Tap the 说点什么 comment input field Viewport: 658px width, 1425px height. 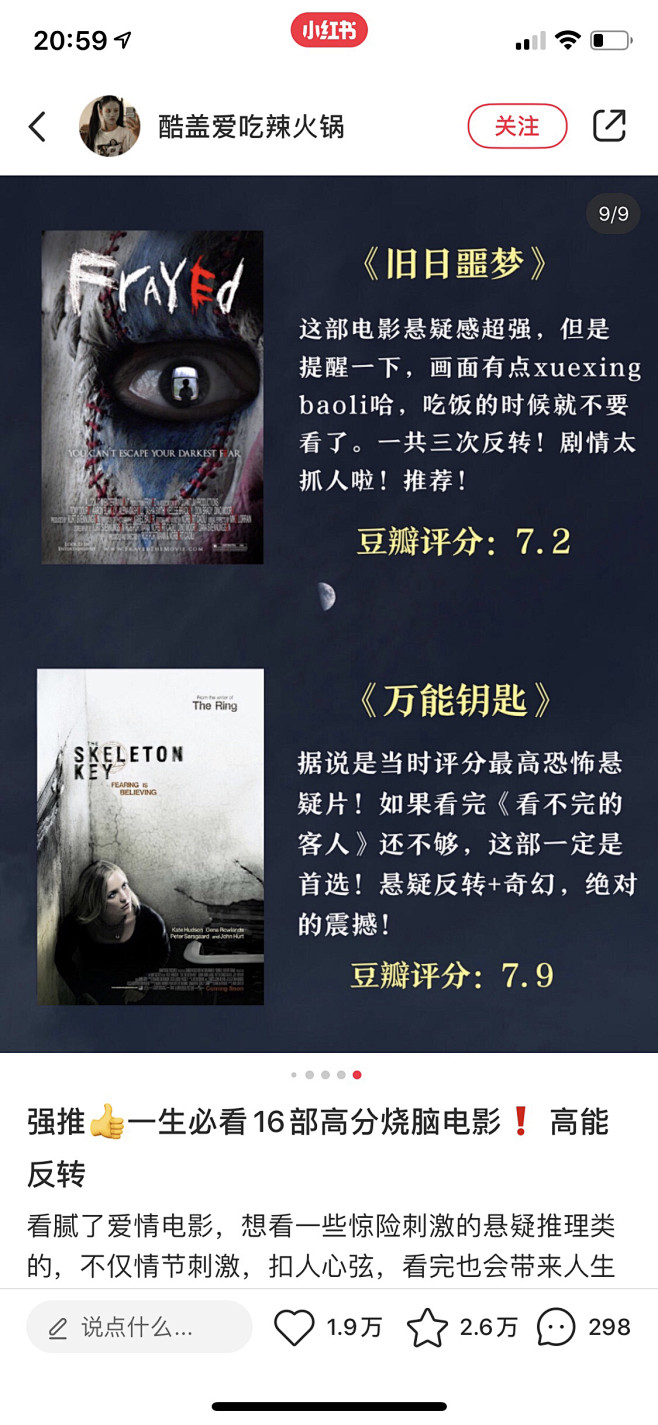139,1327
